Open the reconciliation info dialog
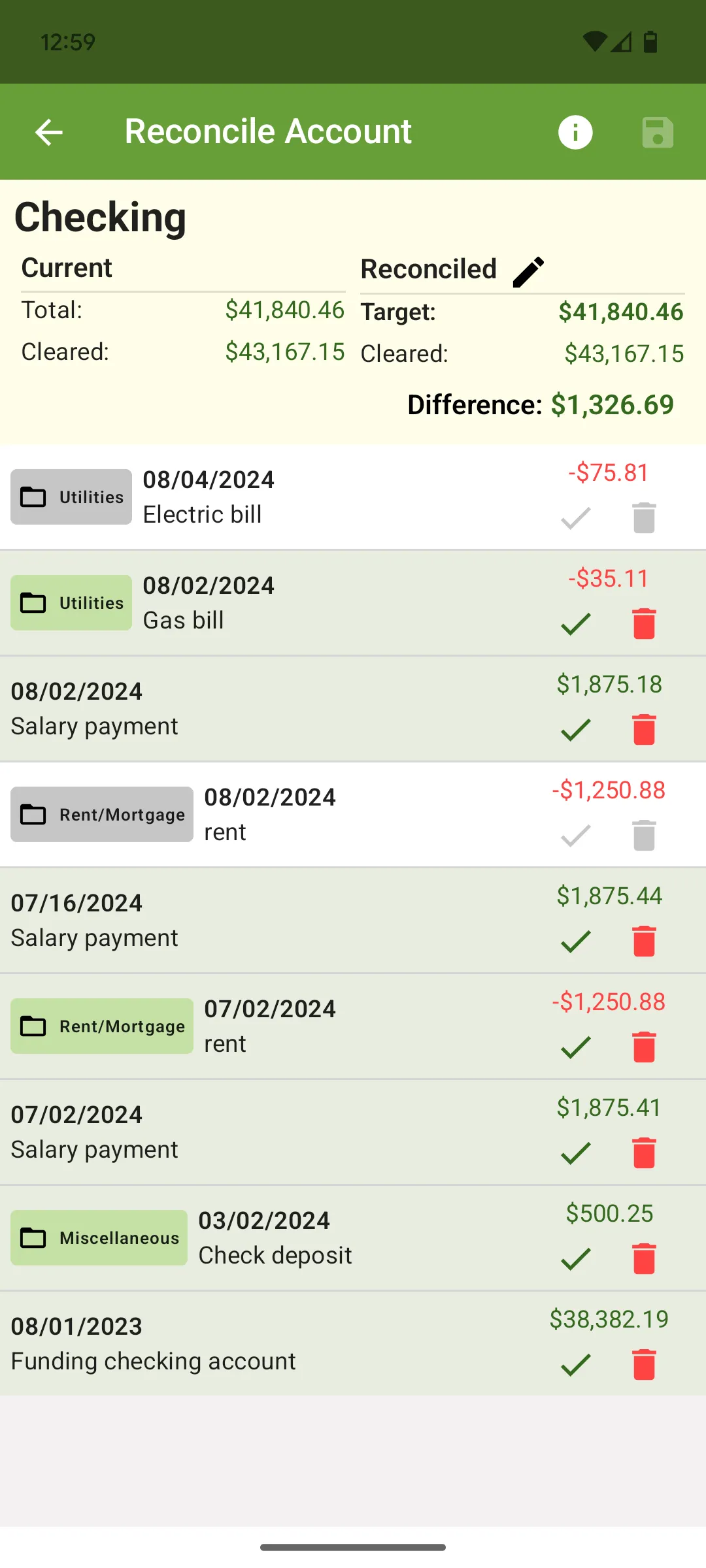This screenshot has height=1568, width=706. tap(575, 132)
